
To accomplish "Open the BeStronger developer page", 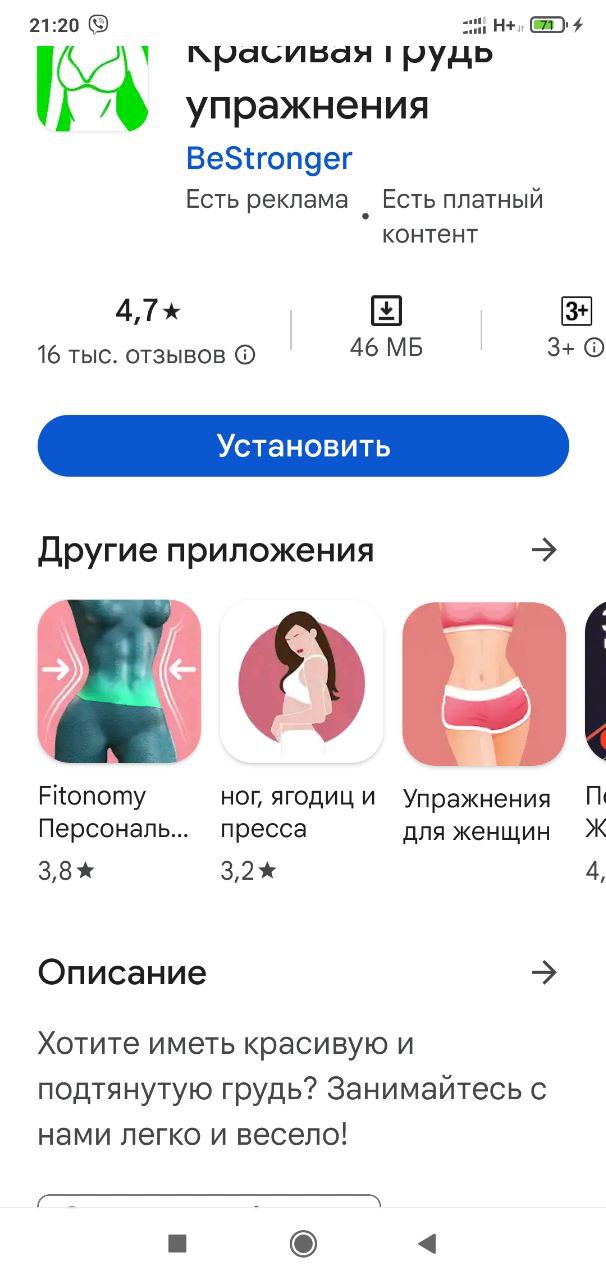I will pyautogui.click(x=269, y=158).
